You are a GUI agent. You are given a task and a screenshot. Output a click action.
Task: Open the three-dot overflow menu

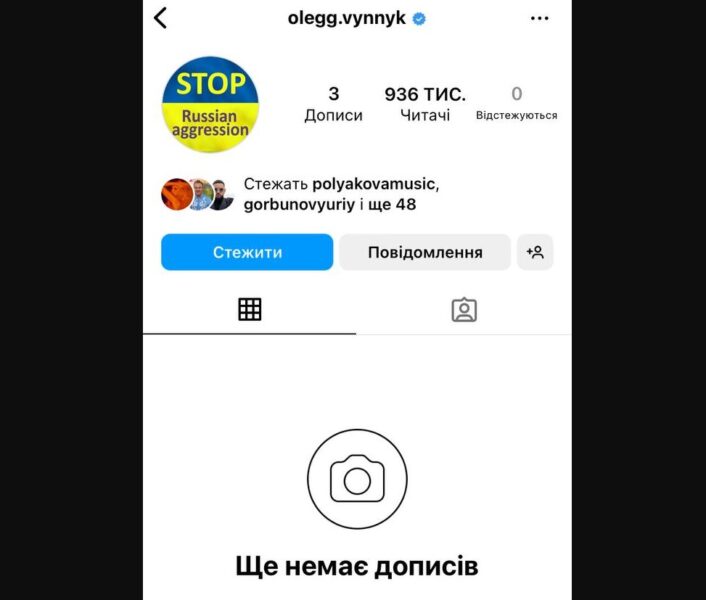[539, 18]
